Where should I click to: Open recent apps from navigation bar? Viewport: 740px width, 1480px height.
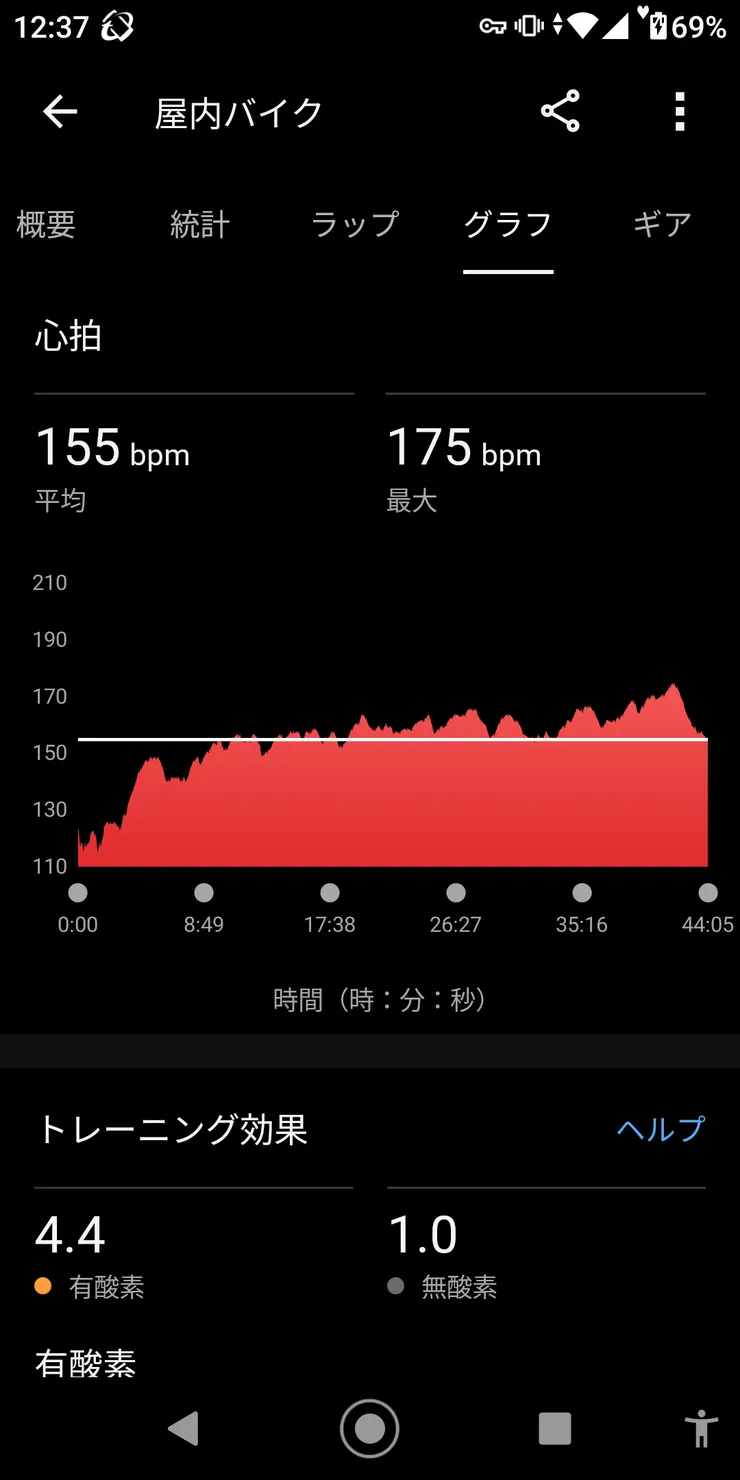[x=555, y=1428]
